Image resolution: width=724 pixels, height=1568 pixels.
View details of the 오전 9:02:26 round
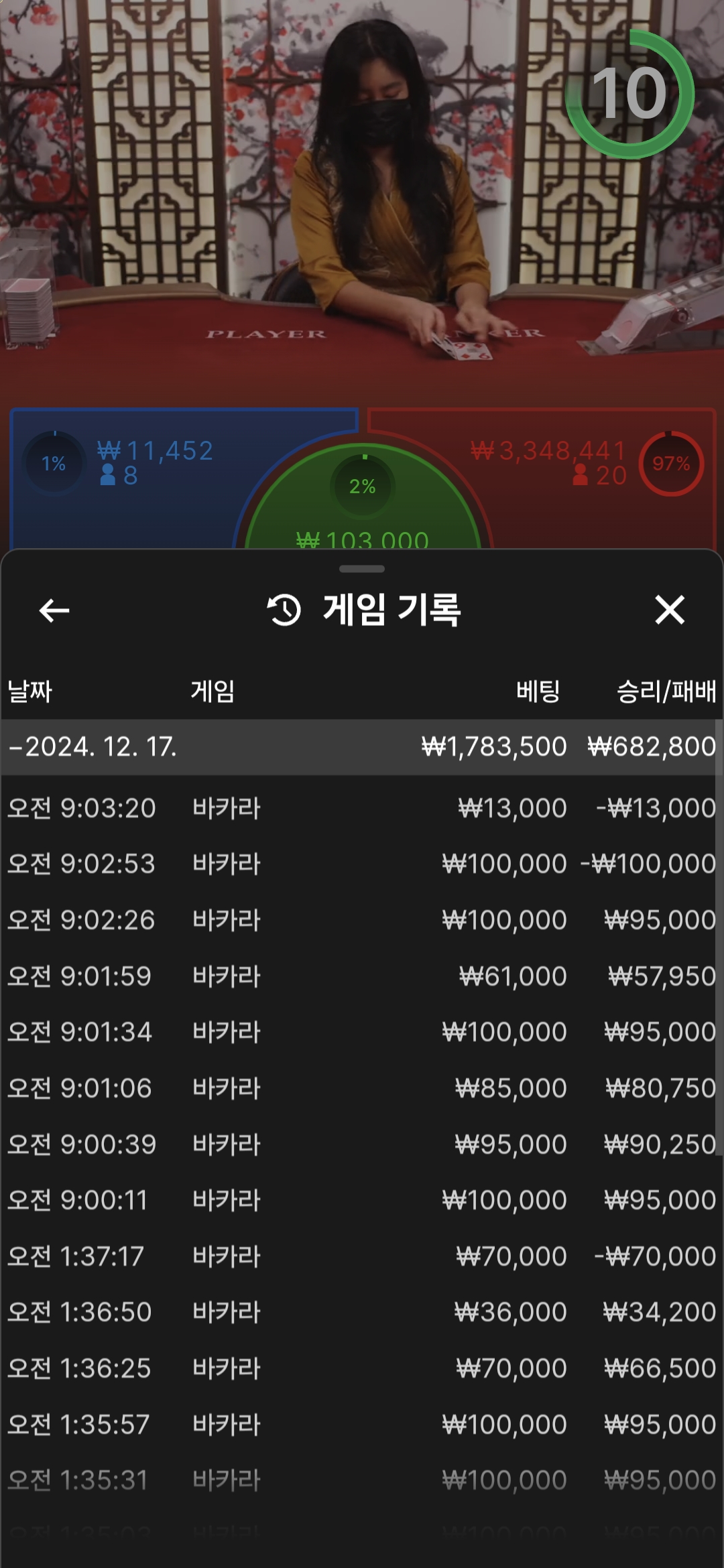pyautogui.click(x=362, y=920)
